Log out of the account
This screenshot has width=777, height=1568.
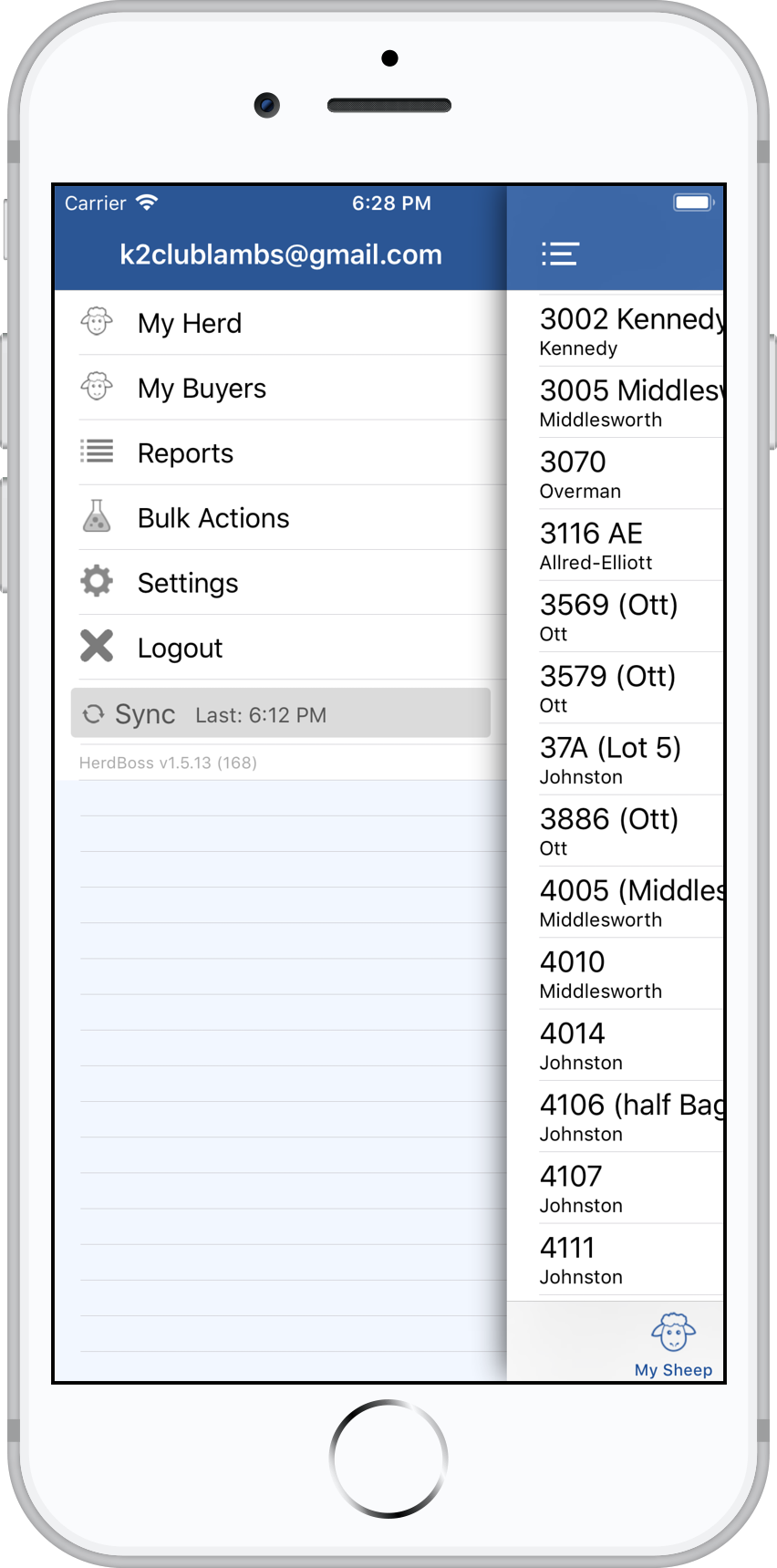pyautogui.click(x=180, y=648)
